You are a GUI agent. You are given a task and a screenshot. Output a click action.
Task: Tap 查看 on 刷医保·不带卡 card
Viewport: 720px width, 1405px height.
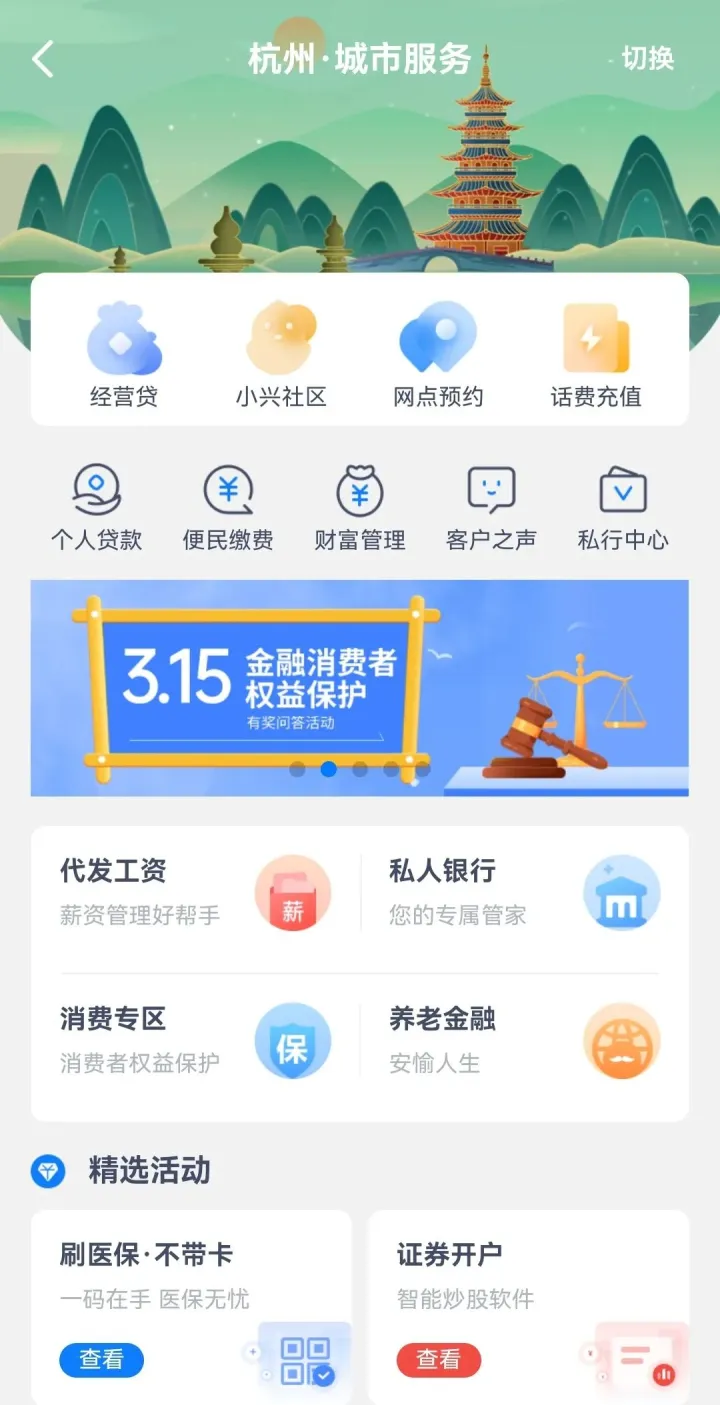click(x=101, y=1360)
